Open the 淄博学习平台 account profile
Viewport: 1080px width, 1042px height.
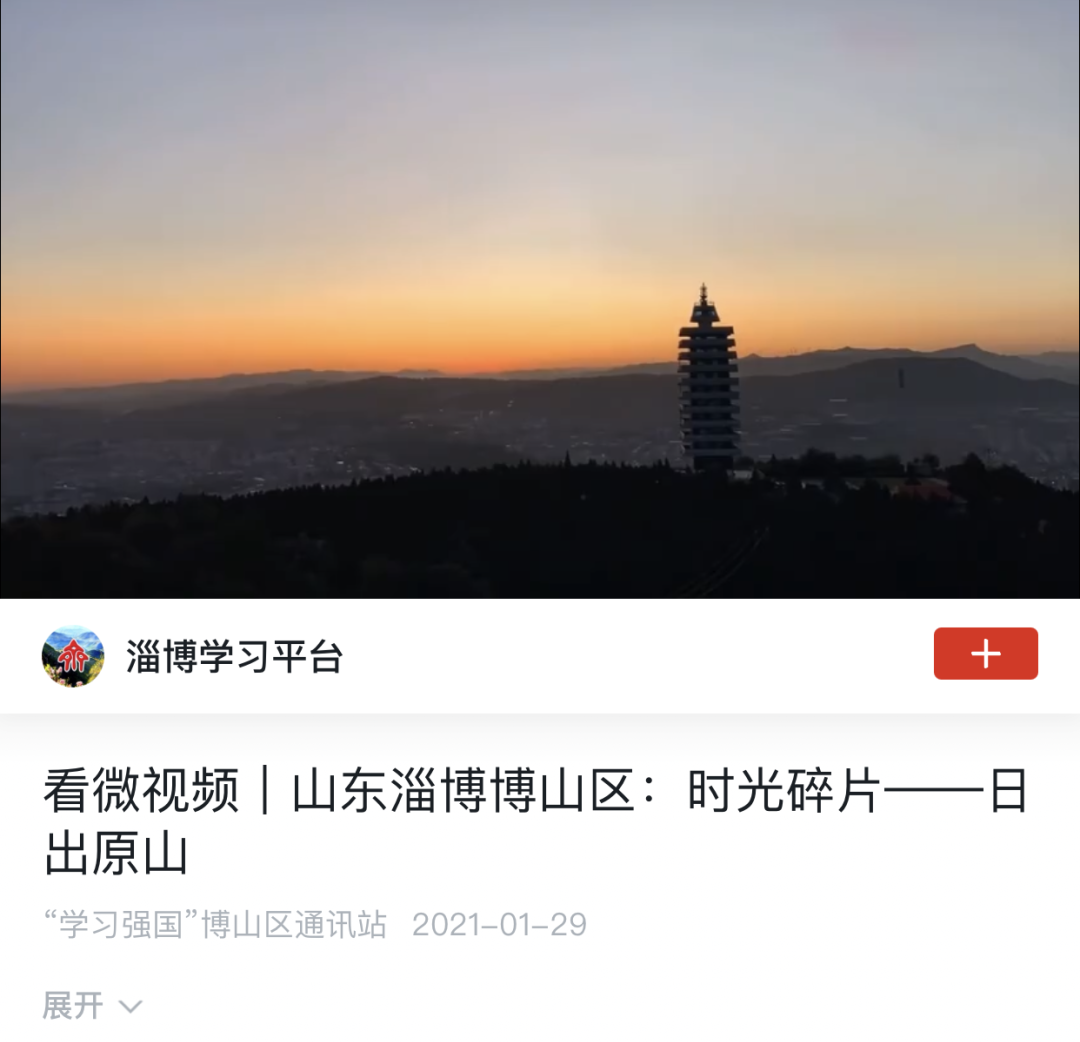pyautogui.click(x=234, y=657)
